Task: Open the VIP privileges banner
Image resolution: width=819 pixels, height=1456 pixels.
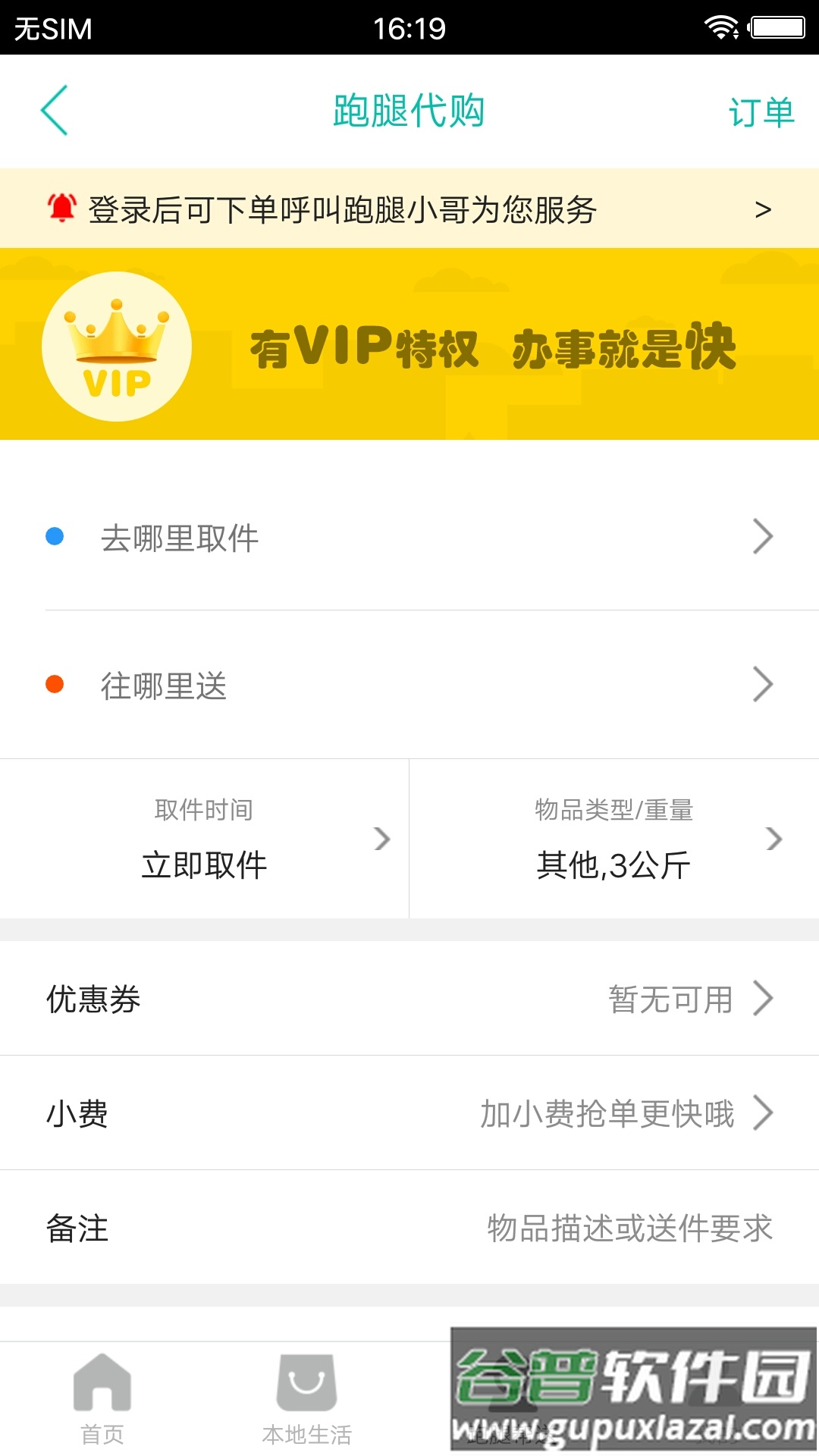Action: pos(409,345)
